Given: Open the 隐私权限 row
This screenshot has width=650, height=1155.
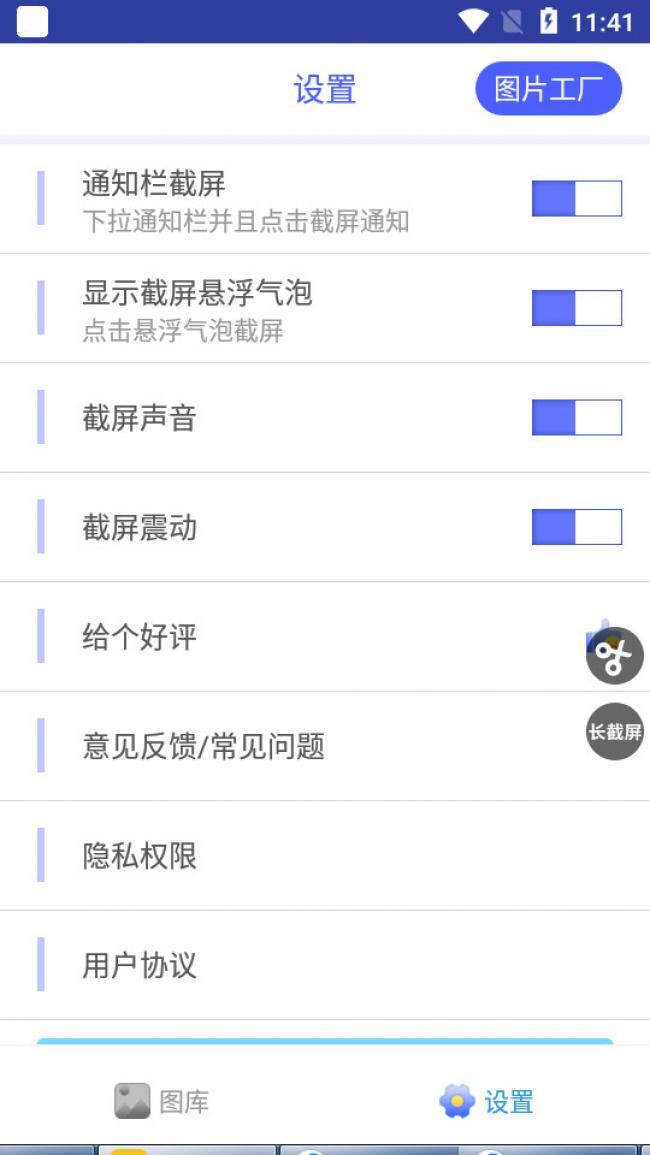Looking at the screenshot, I should tap(300, 856).
